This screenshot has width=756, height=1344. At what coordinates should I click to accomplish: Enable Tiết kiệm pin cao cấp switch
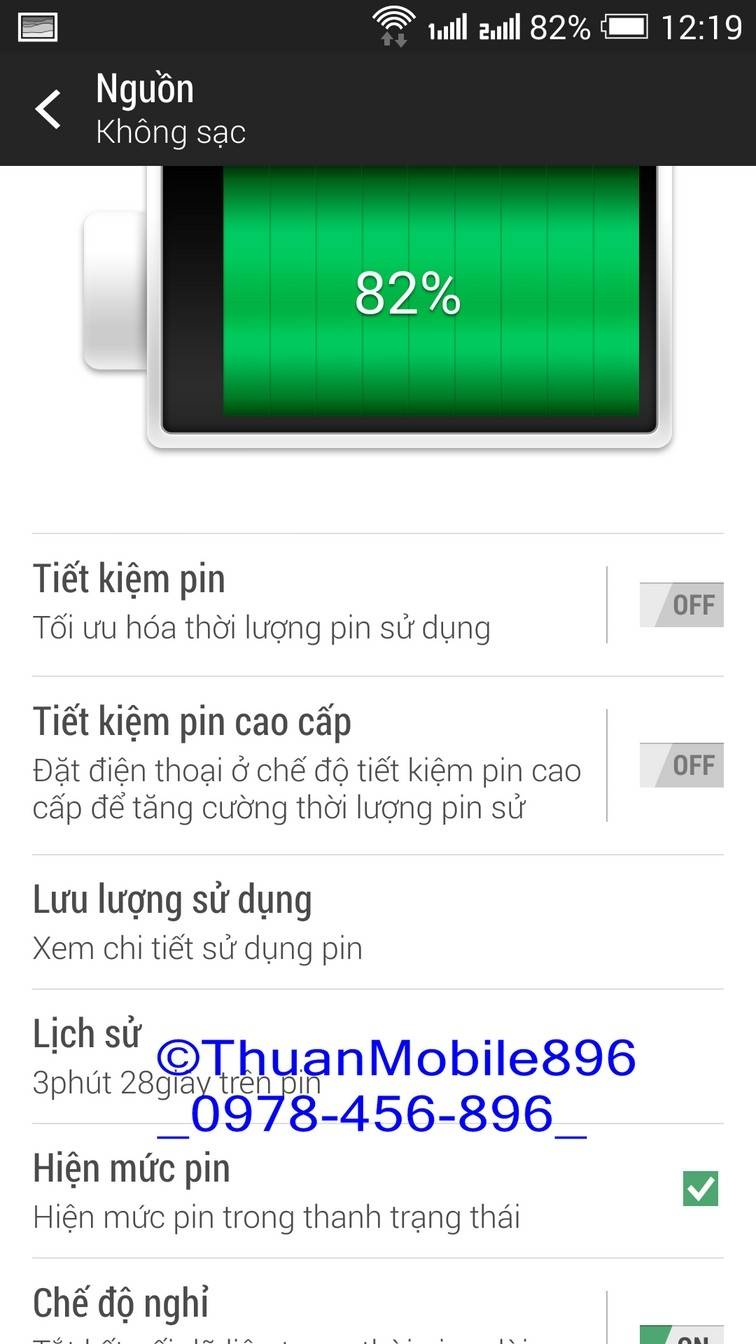pos(681,765)
